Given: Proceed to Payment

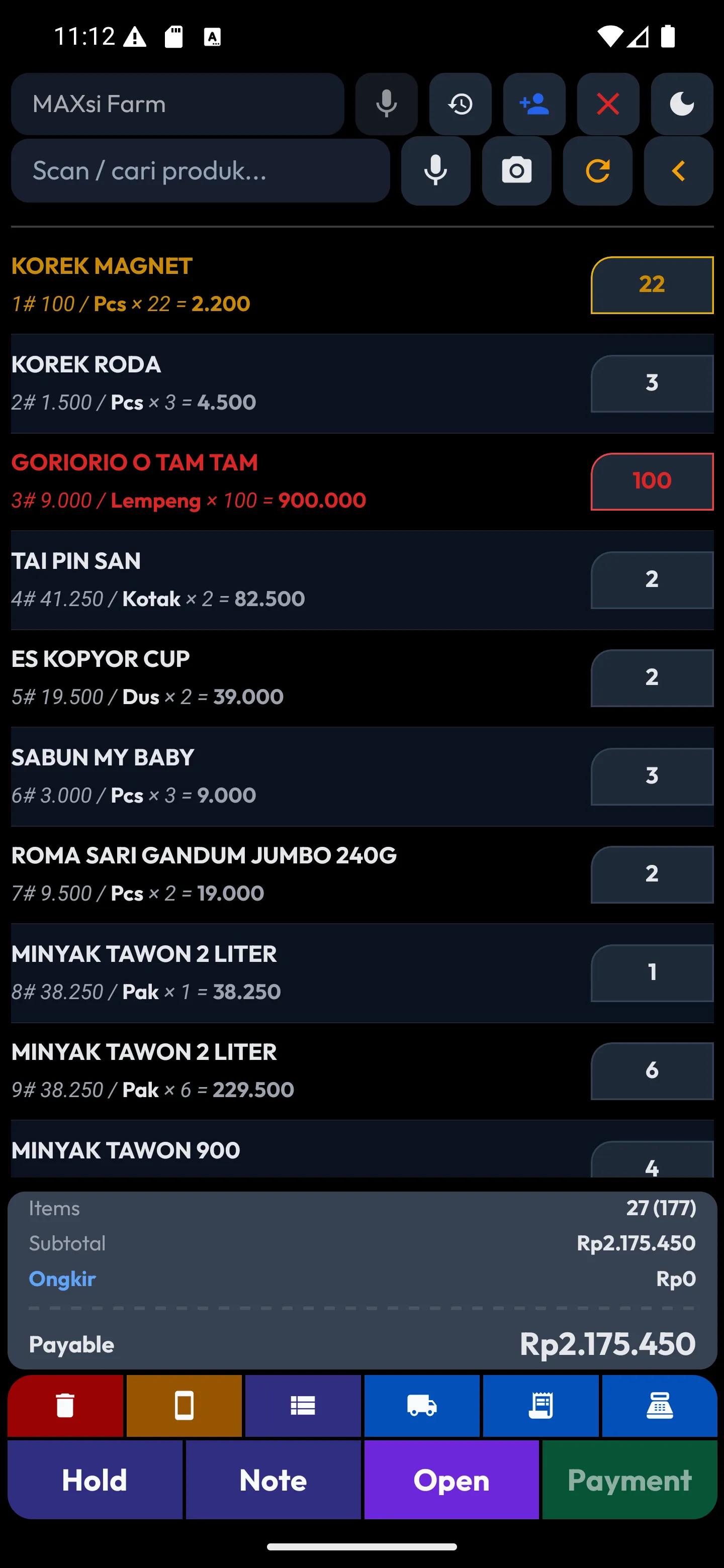Looking at the screenshot, I should point(629,1481).
